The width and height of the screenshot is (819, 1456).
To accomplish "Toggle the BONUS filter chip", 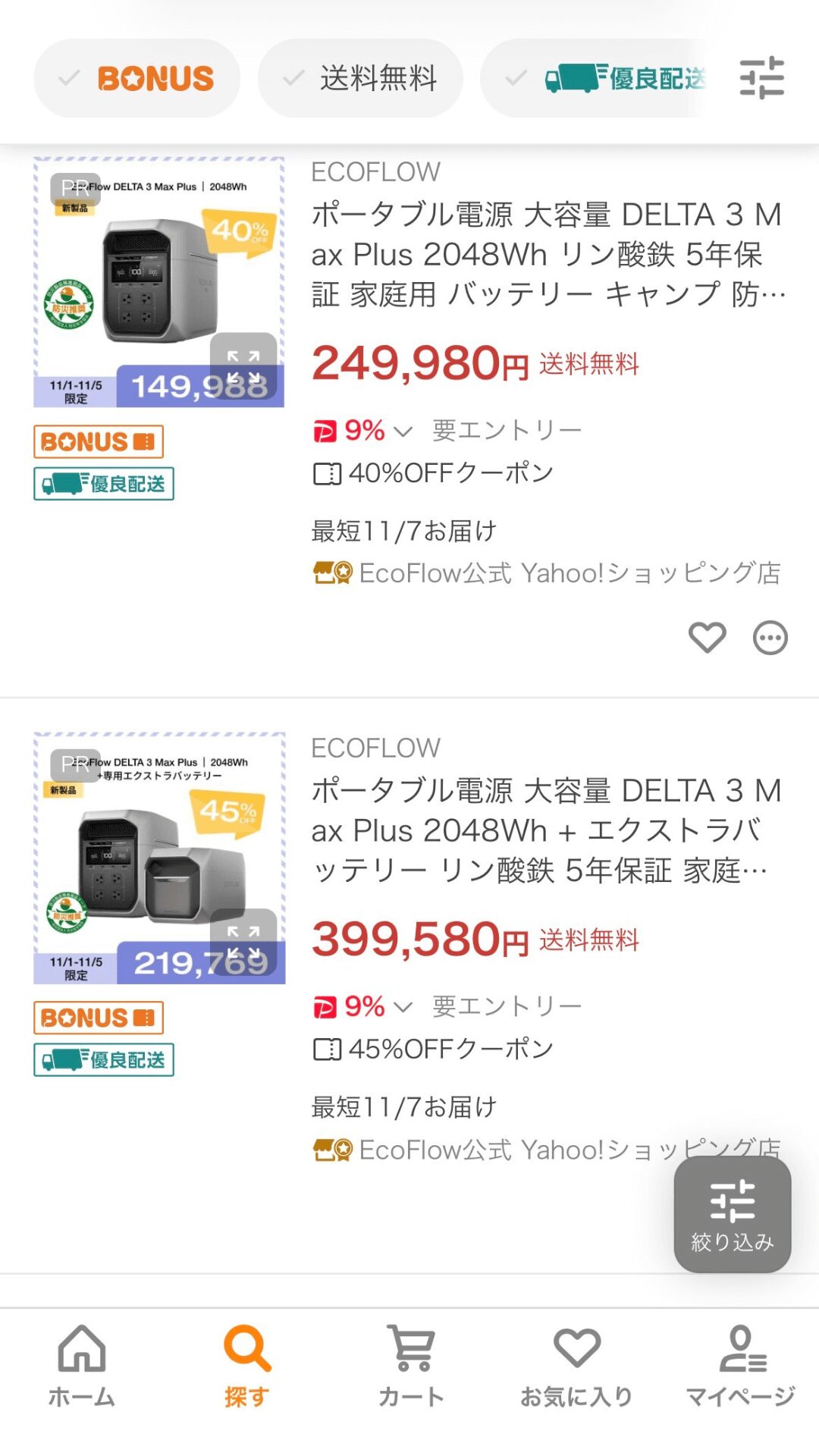I will pos(136,77).
